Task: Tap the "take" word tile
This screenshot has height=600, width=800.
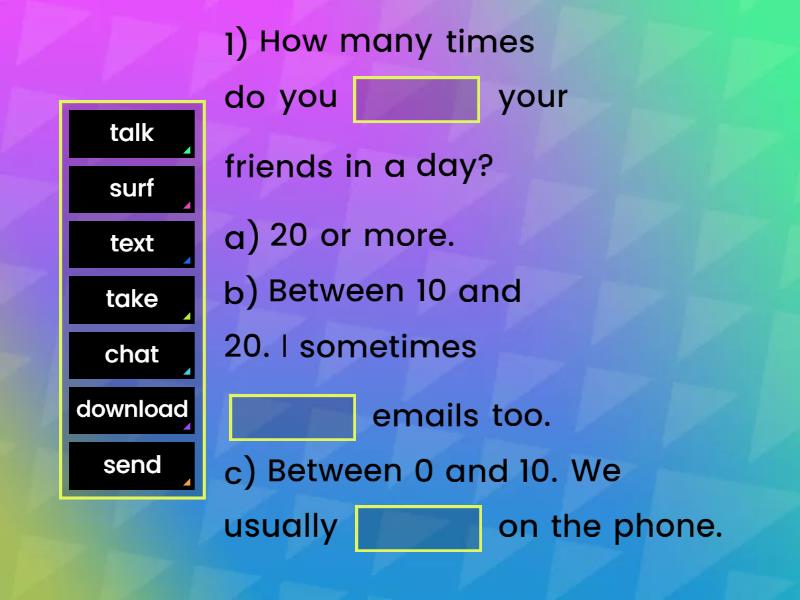Action: click(132, 299)
